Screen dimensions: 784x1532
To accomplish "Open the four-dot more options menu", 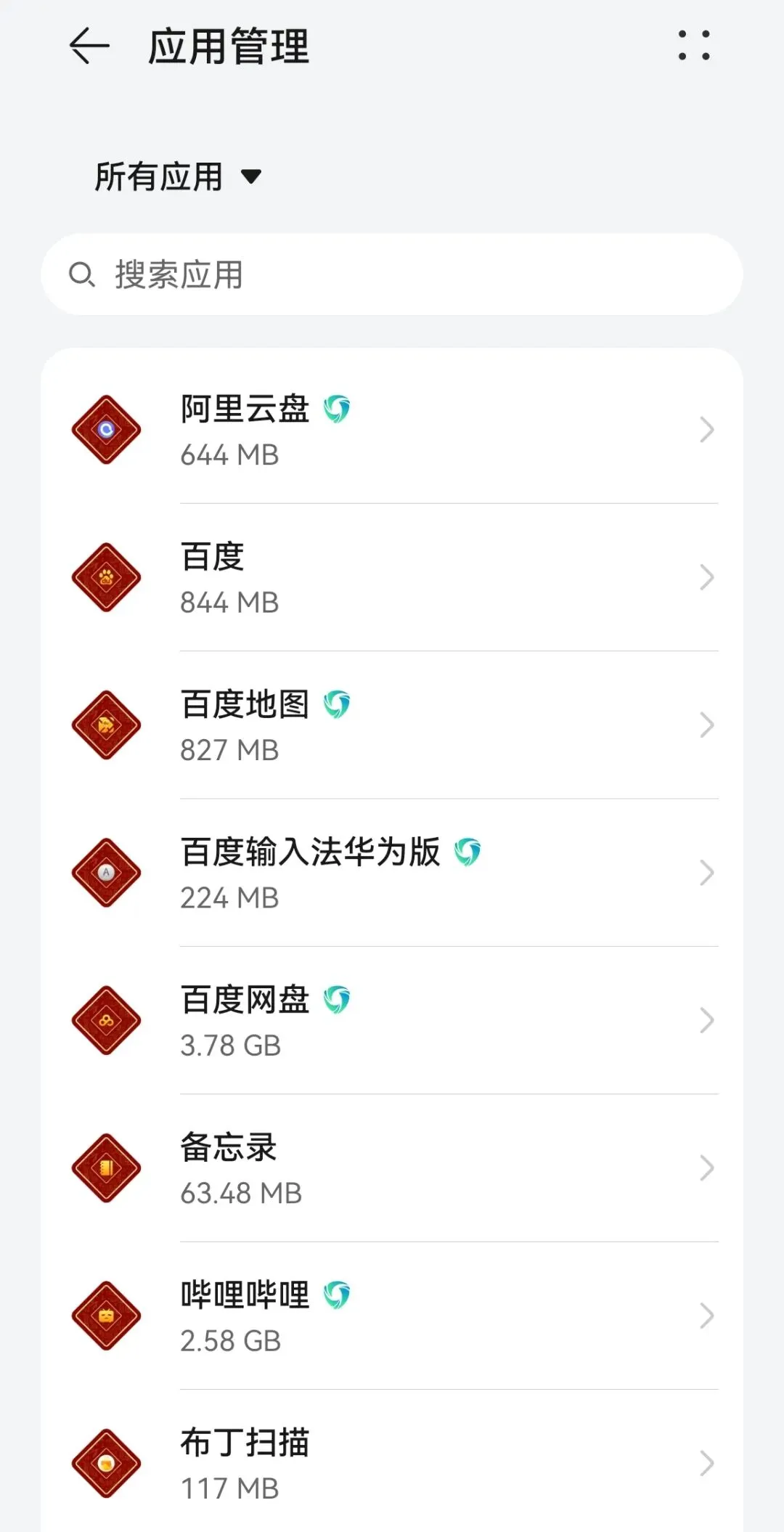I will 694,46.
